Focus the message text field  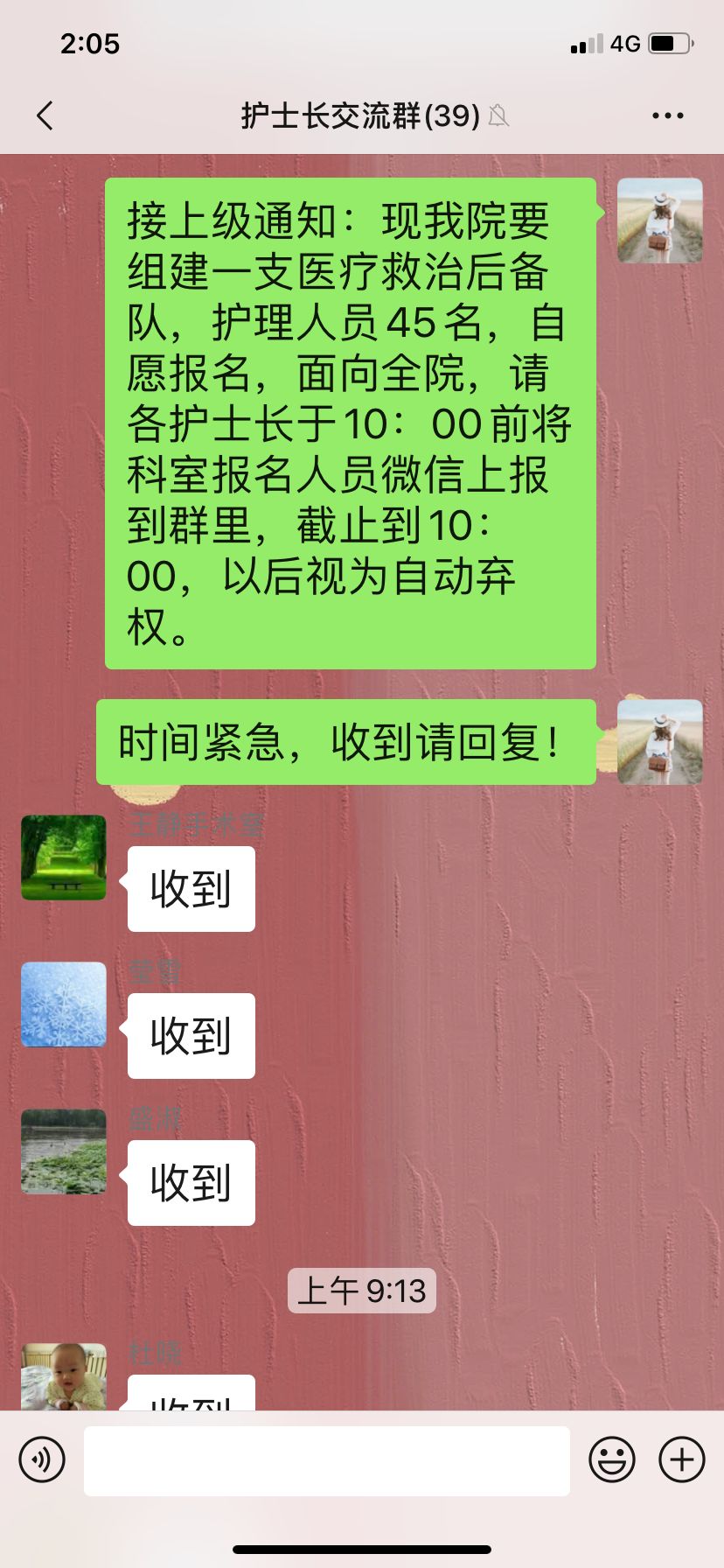(326, 1459)
